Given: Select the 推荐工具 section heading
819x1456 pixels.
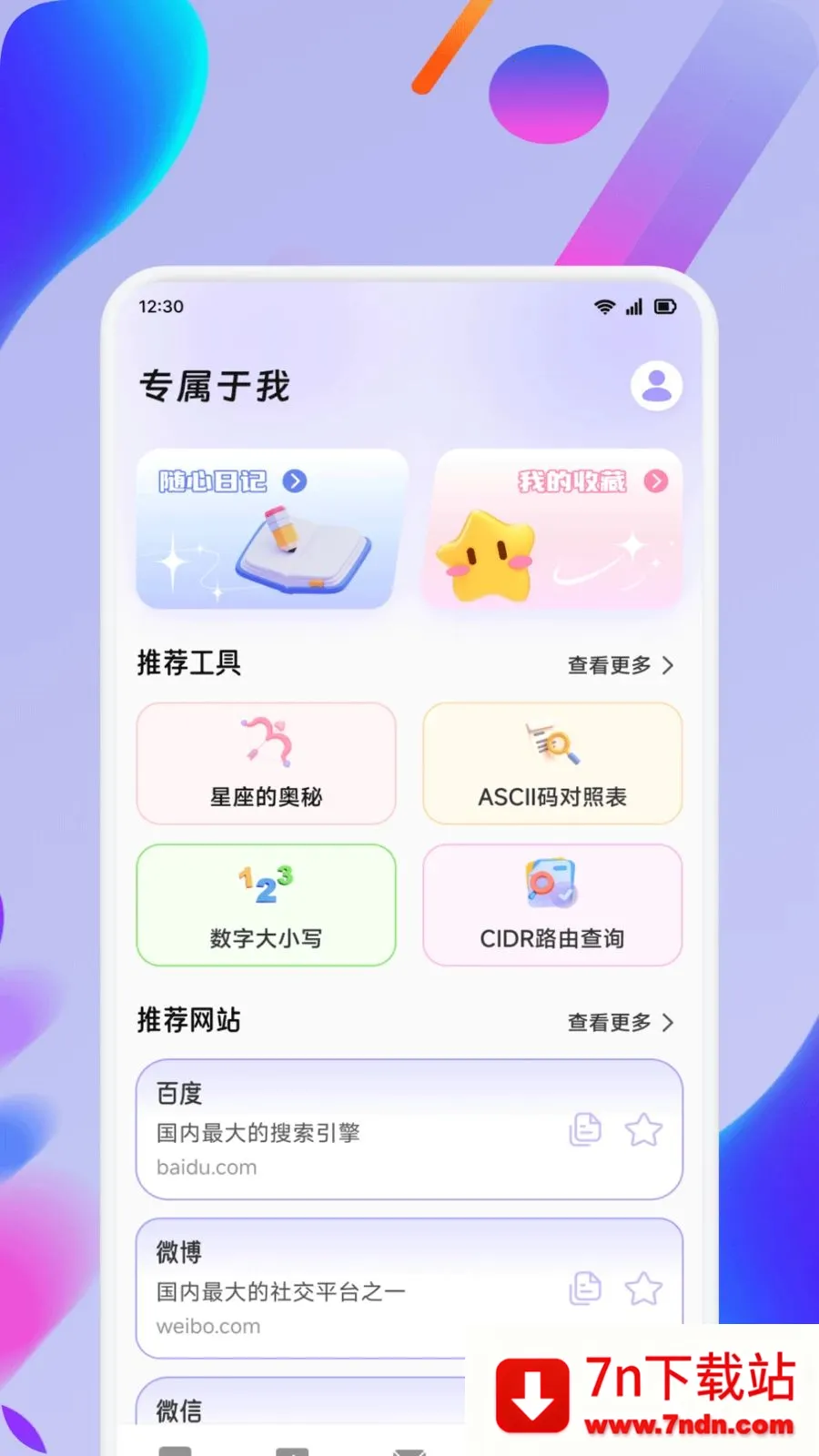Looking at the screenshot, I should pos(189,662).
